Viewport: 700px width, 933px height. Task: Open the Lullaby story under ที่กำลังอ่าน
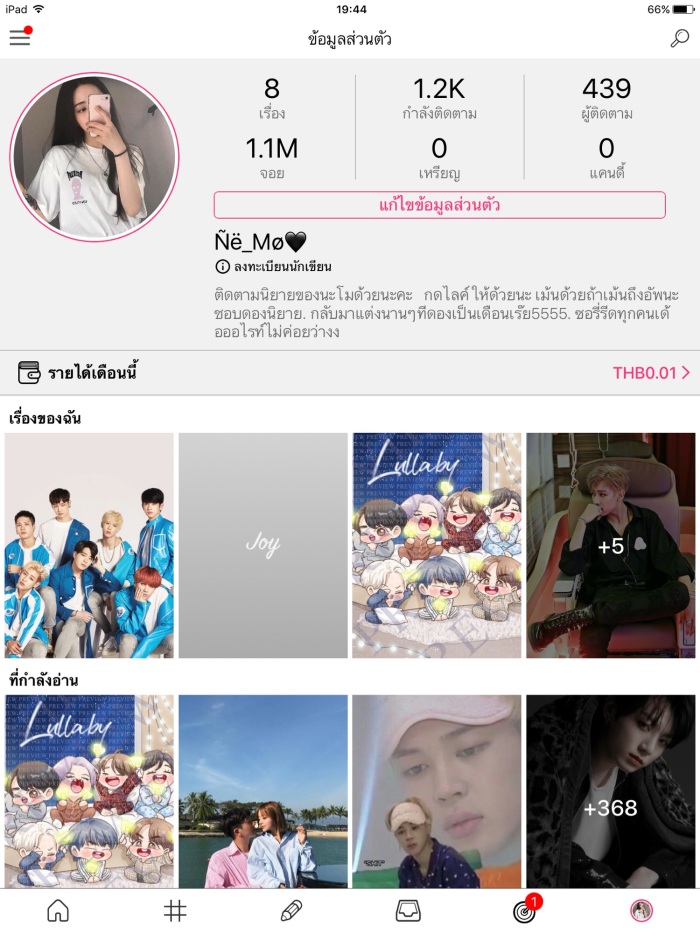pyautogui.click(x=89, y=790)
